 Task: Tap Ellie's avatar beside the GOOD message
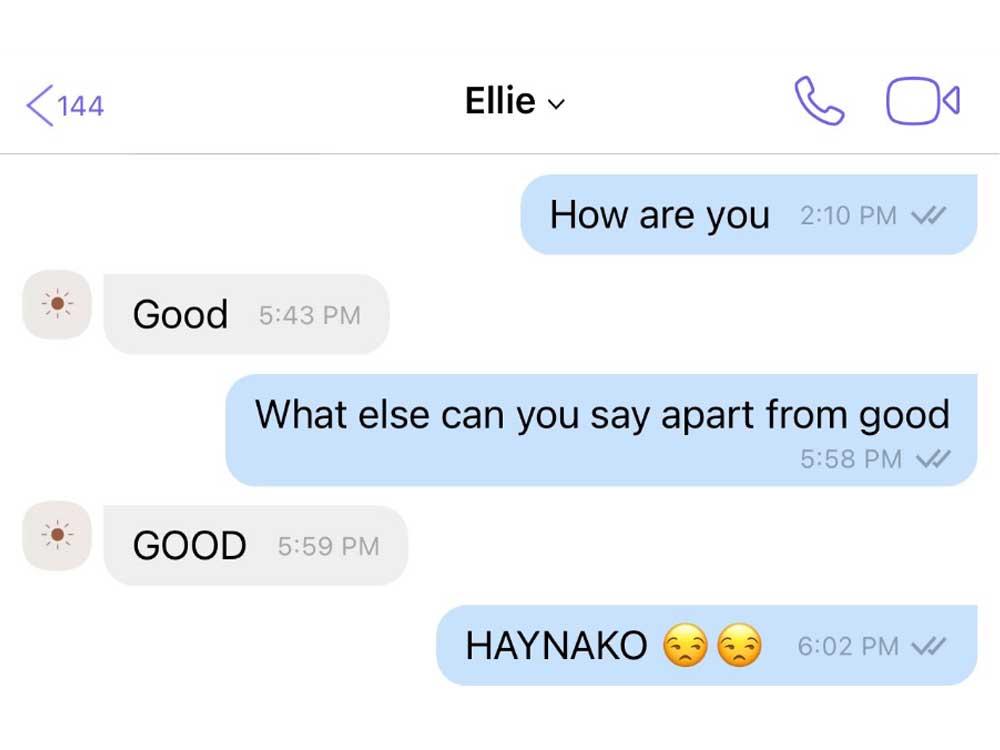click(57, 536)
